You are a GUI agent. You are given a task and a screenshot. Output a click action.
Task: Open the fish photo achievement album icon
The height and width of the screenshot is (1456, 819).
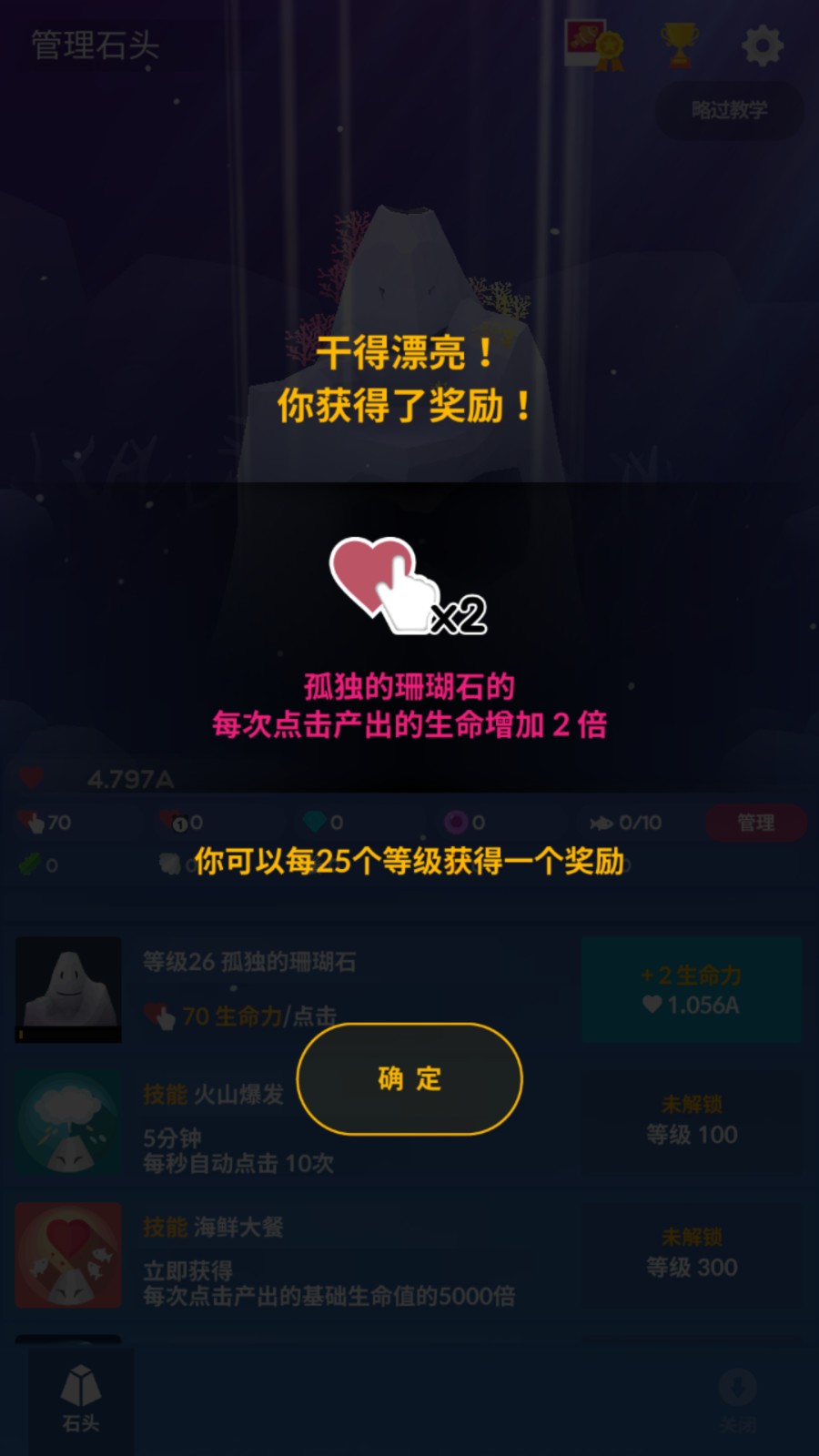click(x=589, y=43)
